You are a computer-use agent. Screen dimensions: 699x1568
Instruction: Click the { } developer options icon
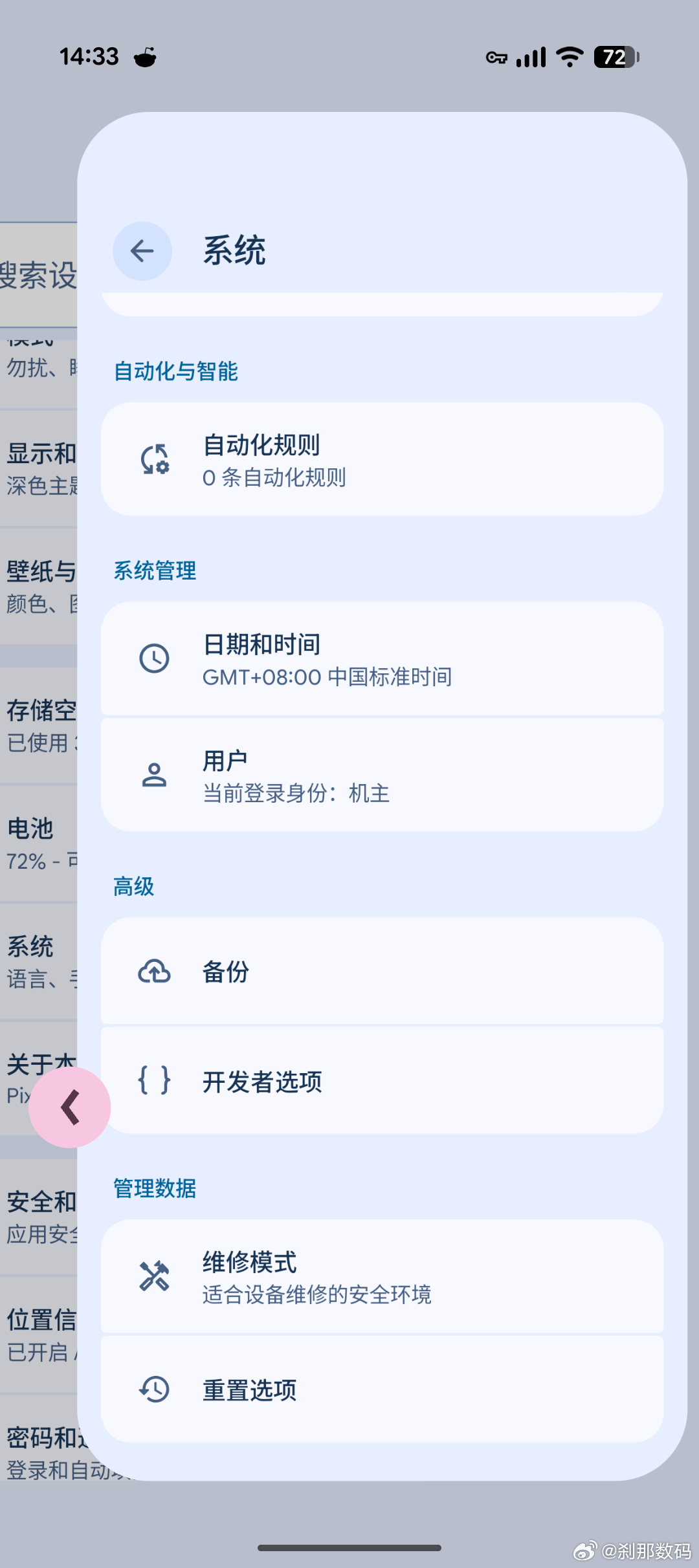153,1080
